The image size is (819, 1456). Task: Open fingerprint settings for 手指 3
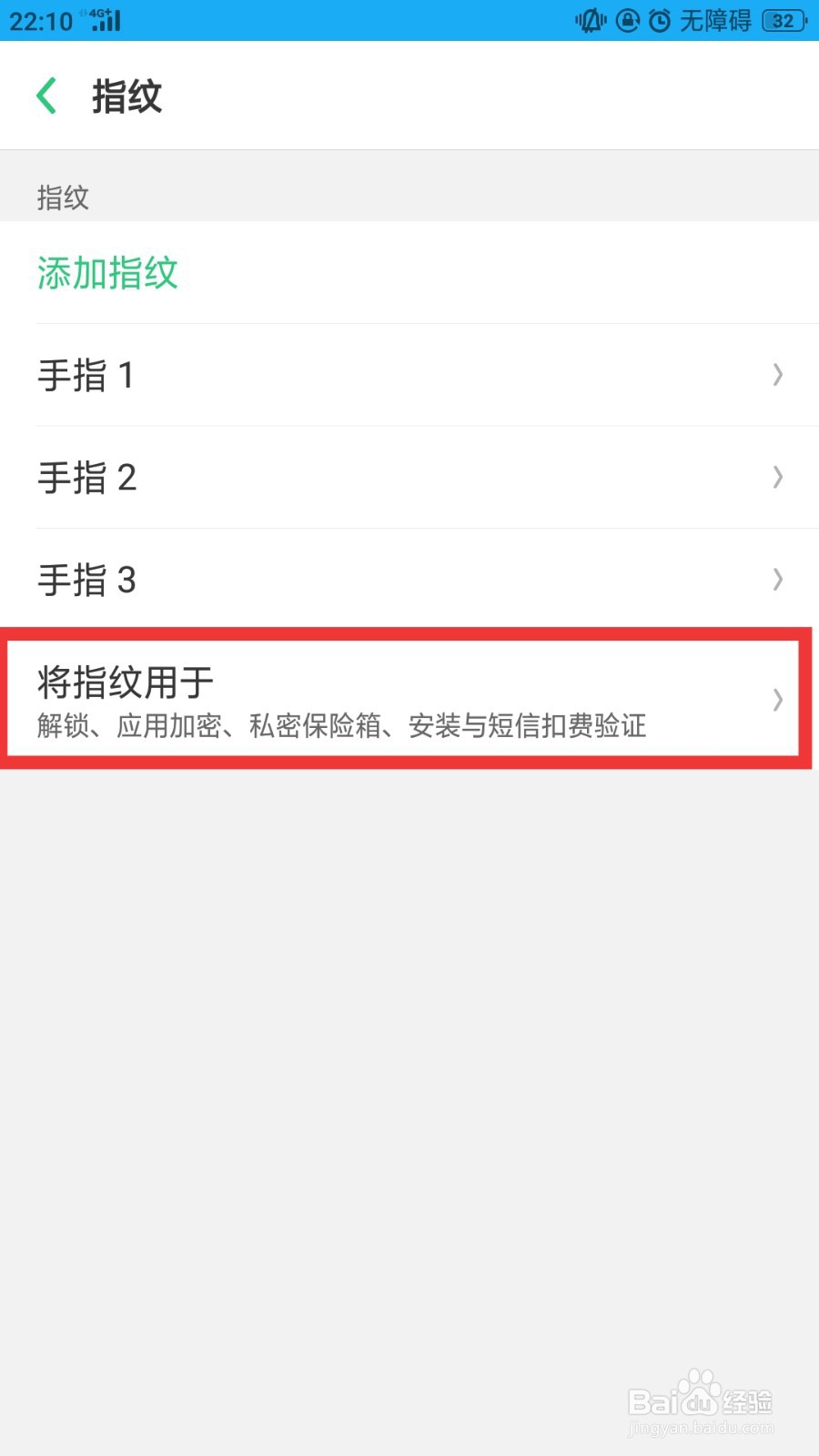click(x=409, y=580)
